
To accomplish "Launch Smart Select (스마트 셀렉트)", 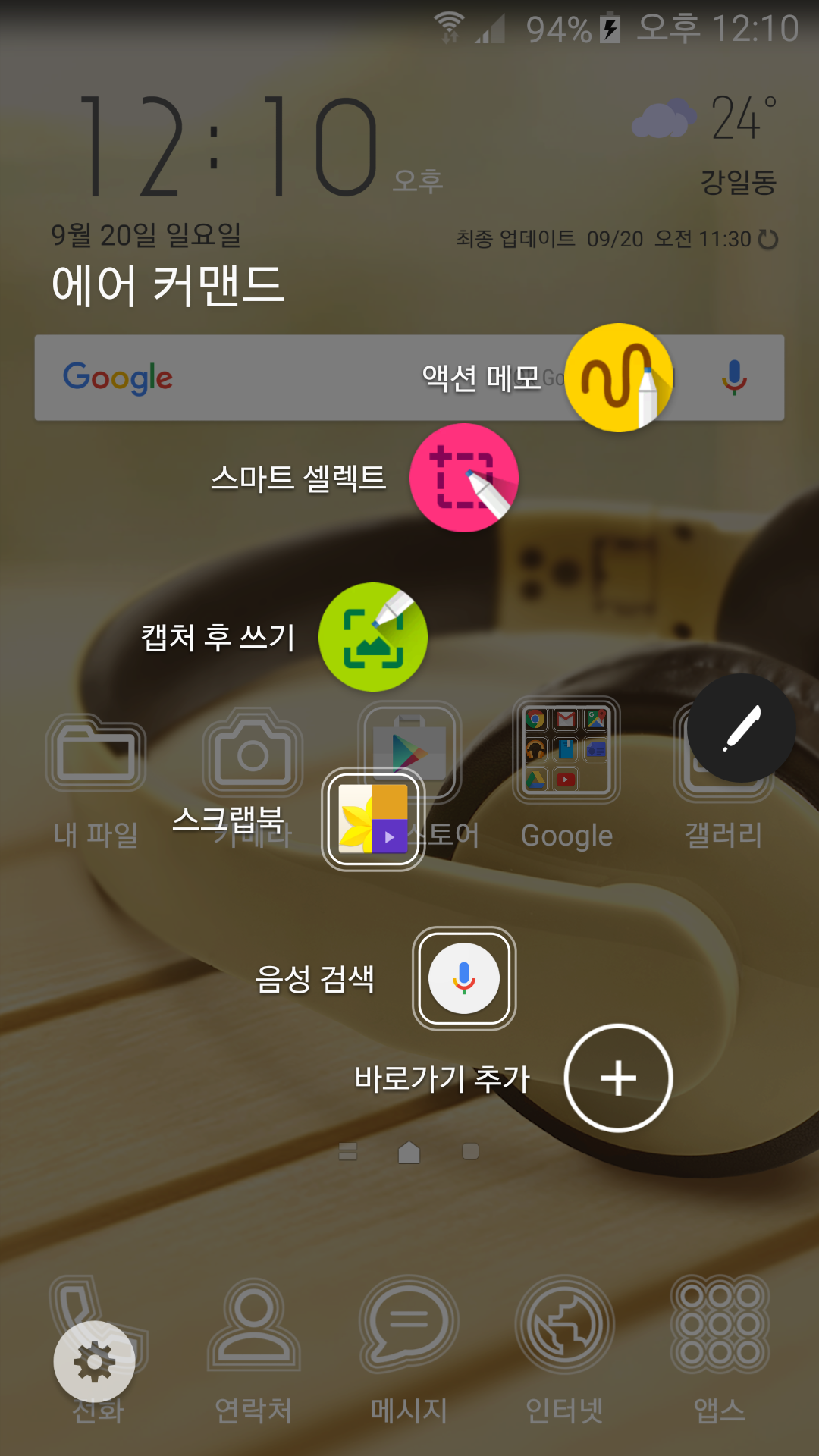I will [463, 478].
